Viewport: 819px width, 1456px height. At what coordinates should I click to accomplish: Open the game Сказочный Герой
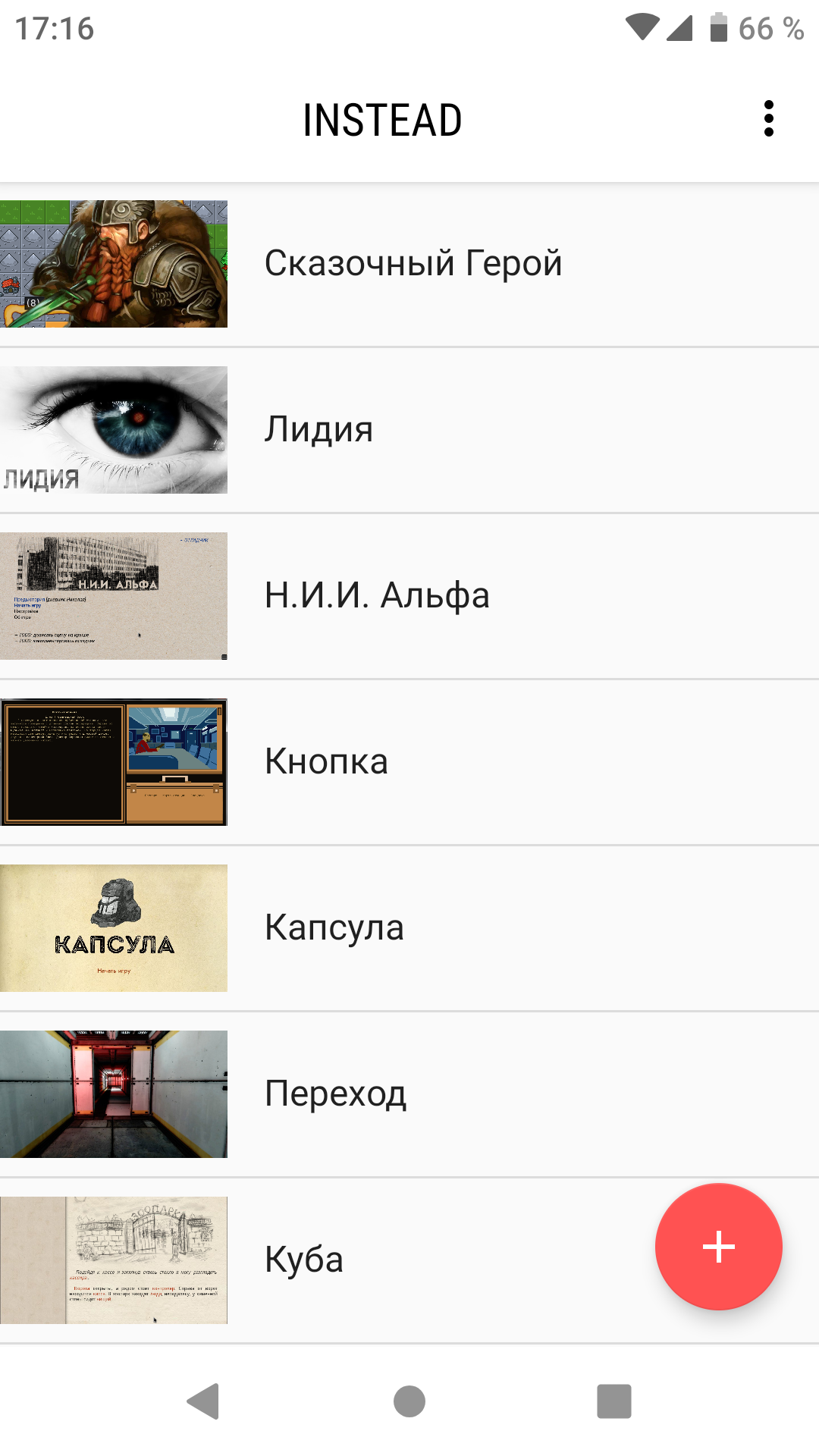tap(413, 264)
